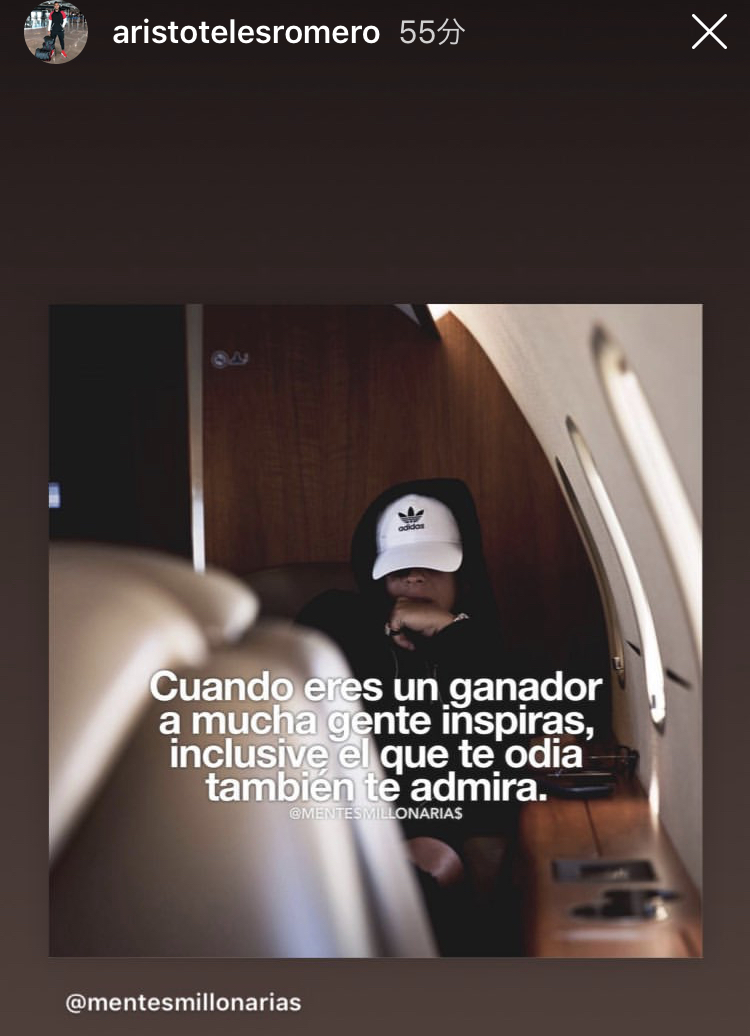Close the story viewer
750x1036 pixels.
pos(709,32)
